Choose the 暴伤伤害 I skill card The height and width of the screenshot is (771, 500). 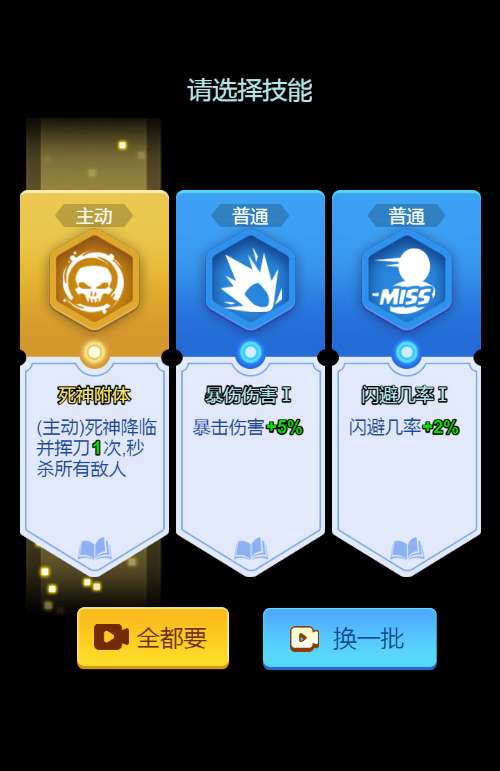[x=250, y=384]
